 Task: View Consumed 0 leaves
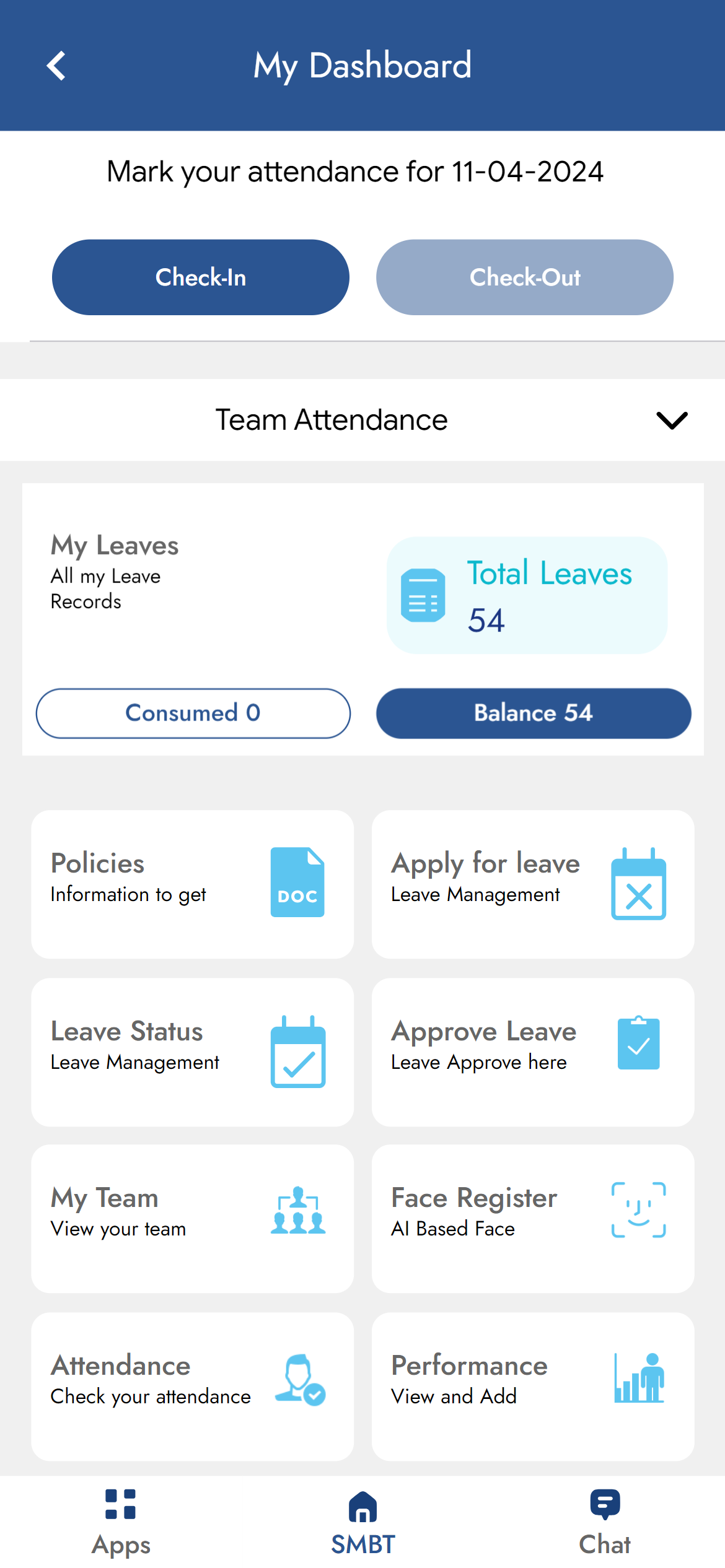click(193, 713)
